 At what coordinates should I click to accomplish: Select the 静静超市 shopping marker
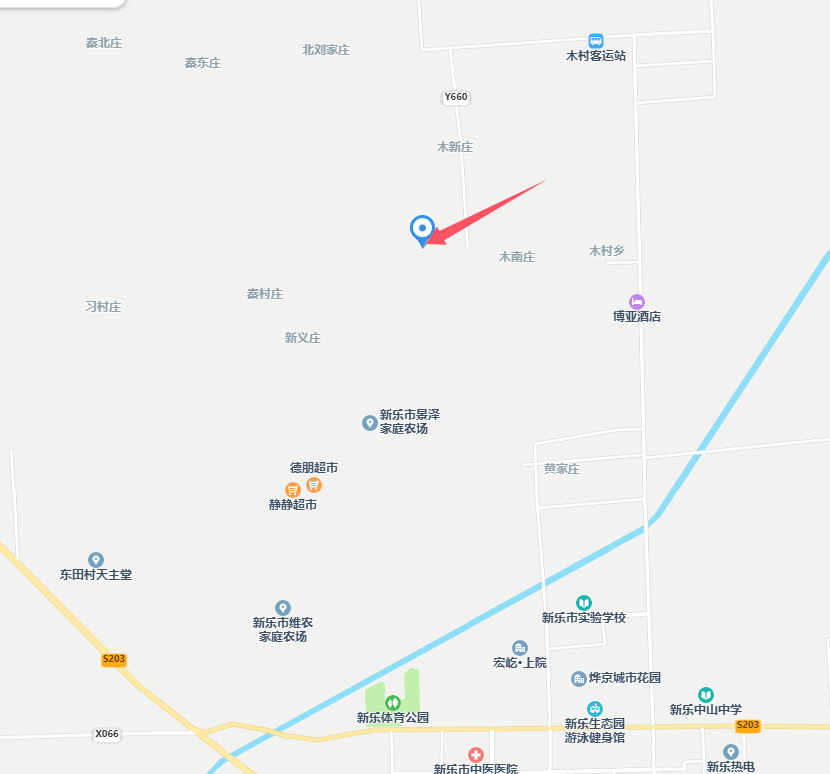(x=293, y=490)
